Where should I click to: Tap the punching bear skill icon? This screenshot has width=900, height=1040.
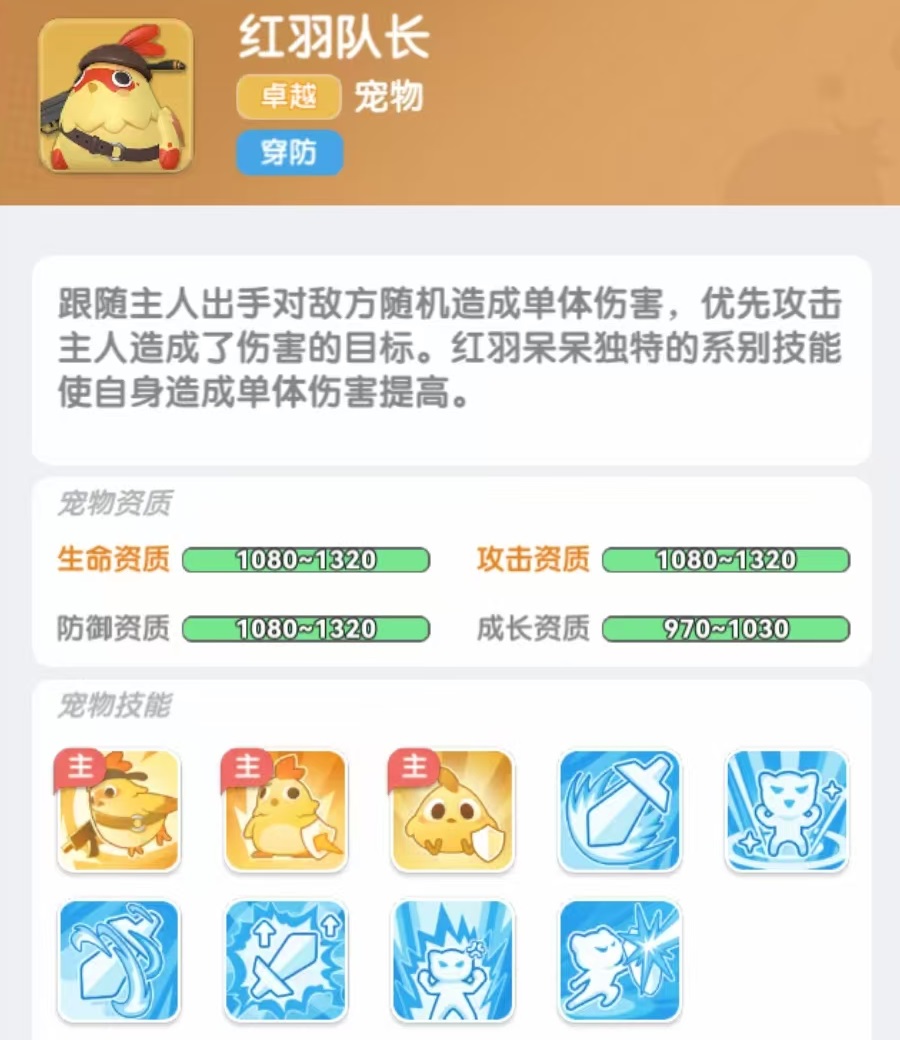[x=619, y=960]
